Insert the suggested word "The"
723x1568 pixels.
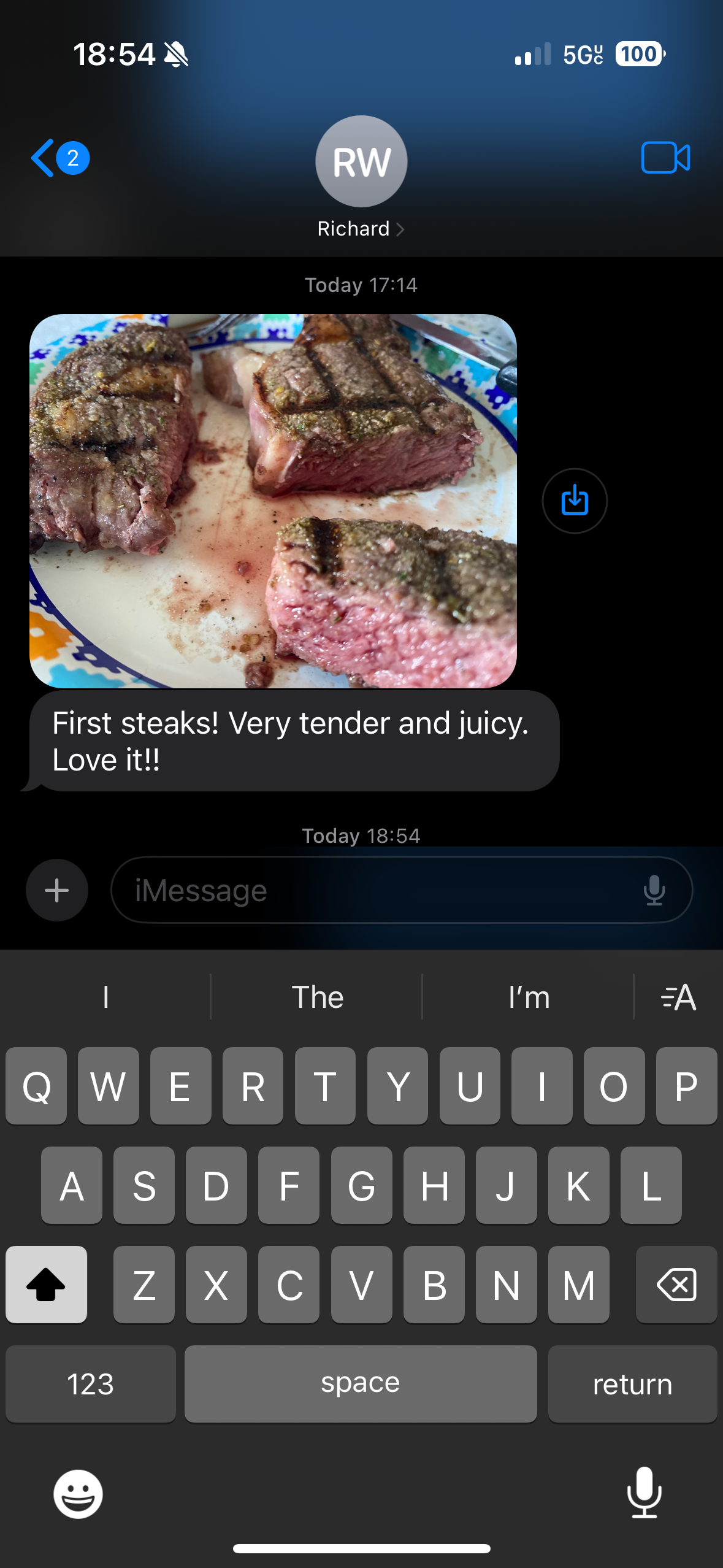click(317, 997)
